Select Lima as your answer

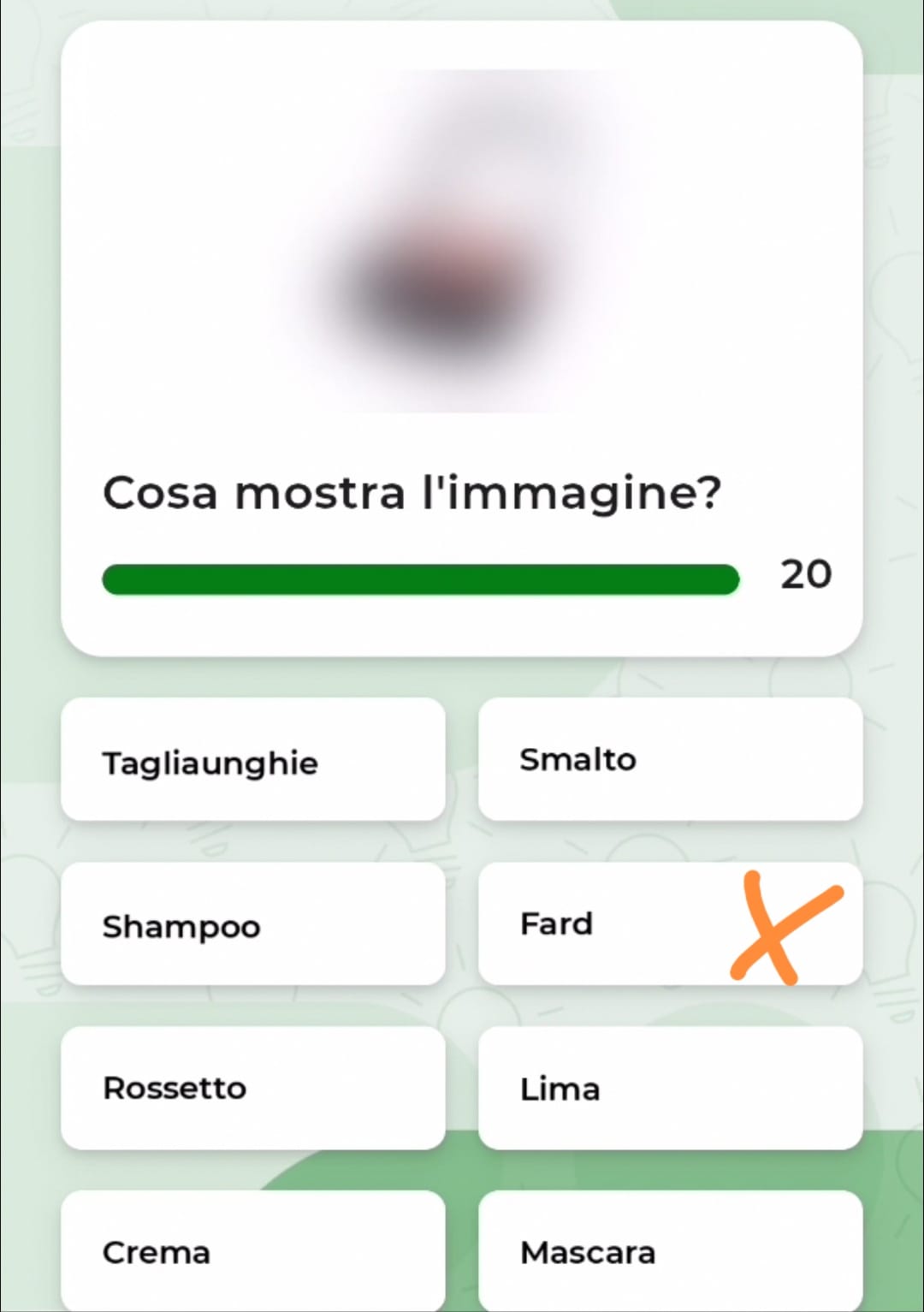670,1089
